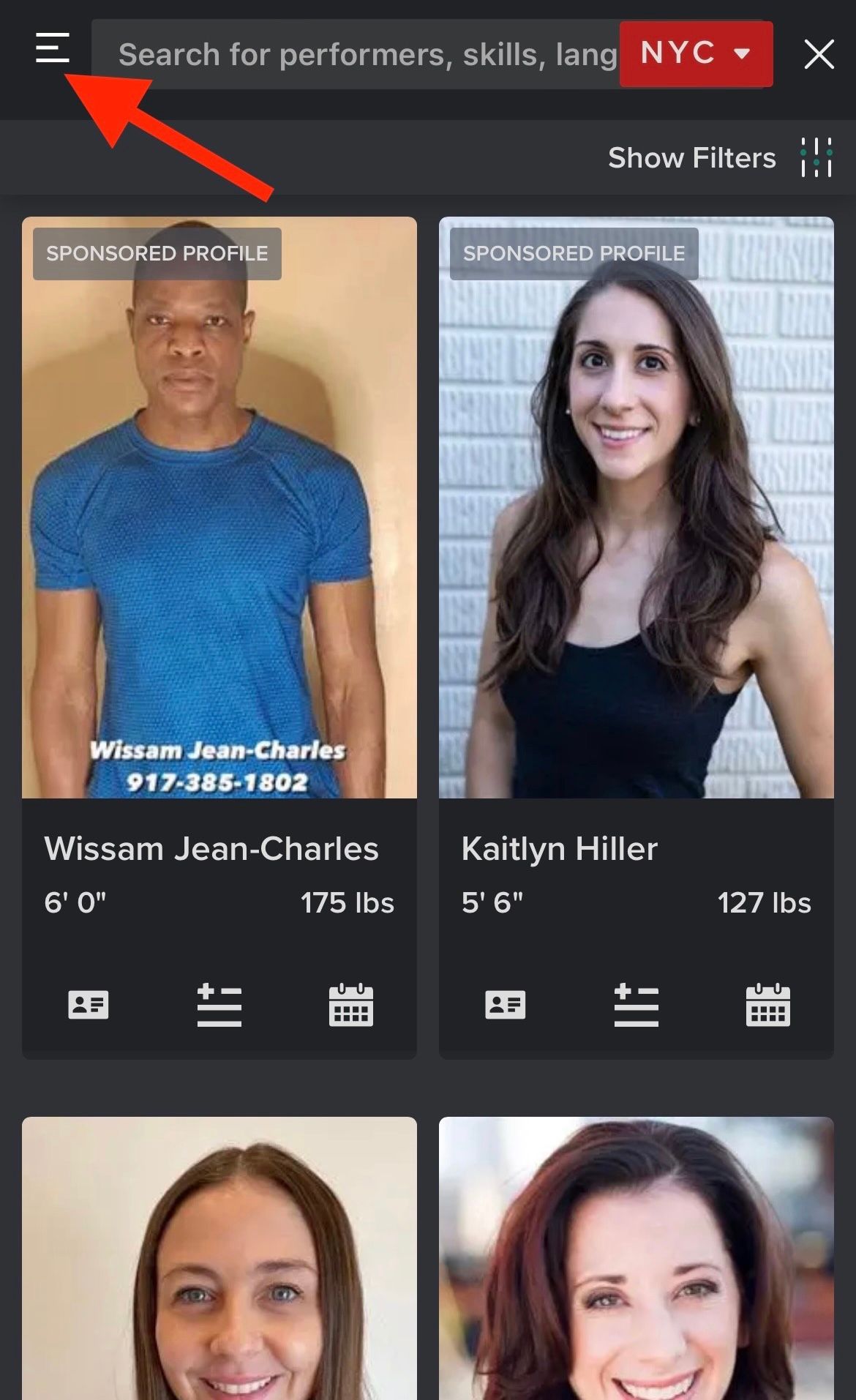Image resolution: width=856 pixels, height=1400 pixels.
Task: Show the search filters
Action: (x=721, y=157)
